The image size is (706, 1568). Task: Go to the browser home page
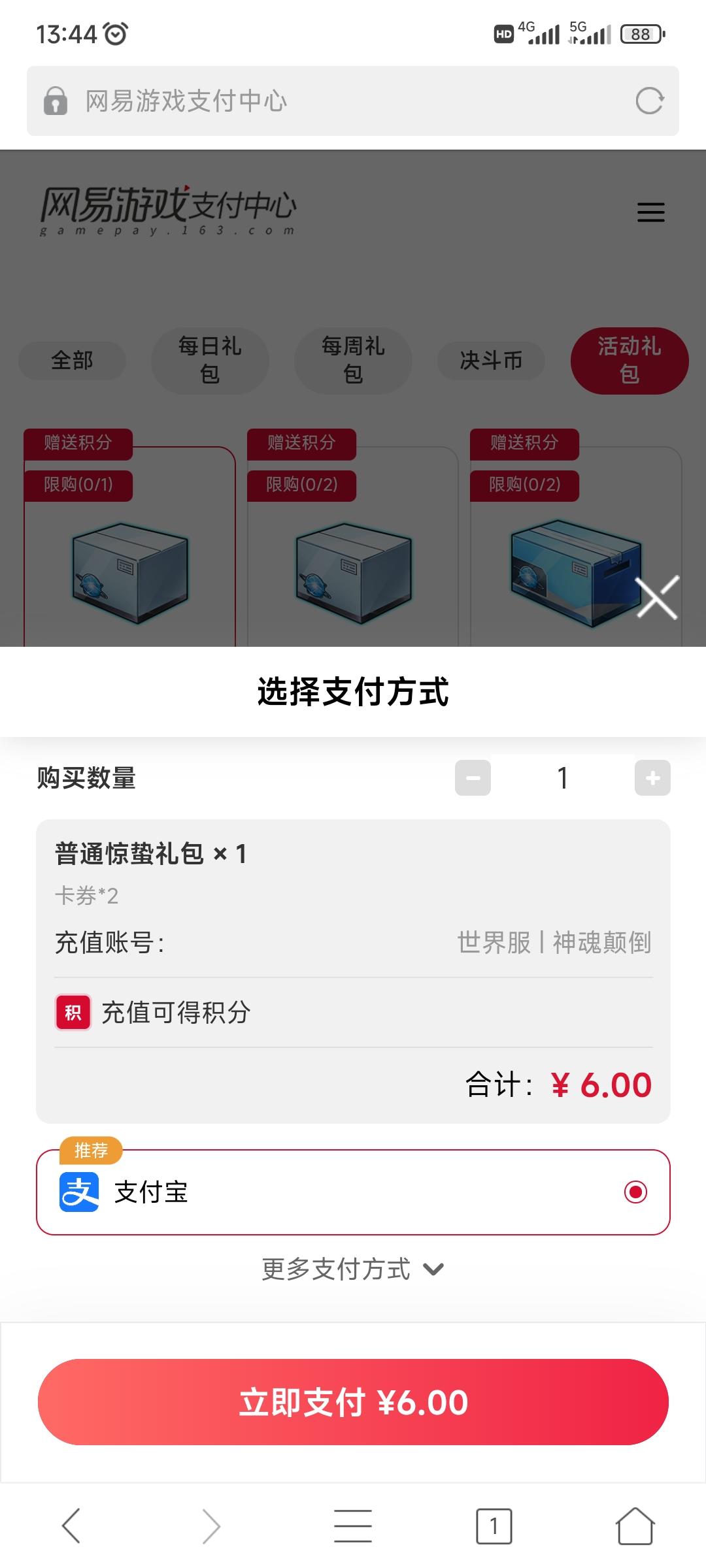[x=635, y=1526]
